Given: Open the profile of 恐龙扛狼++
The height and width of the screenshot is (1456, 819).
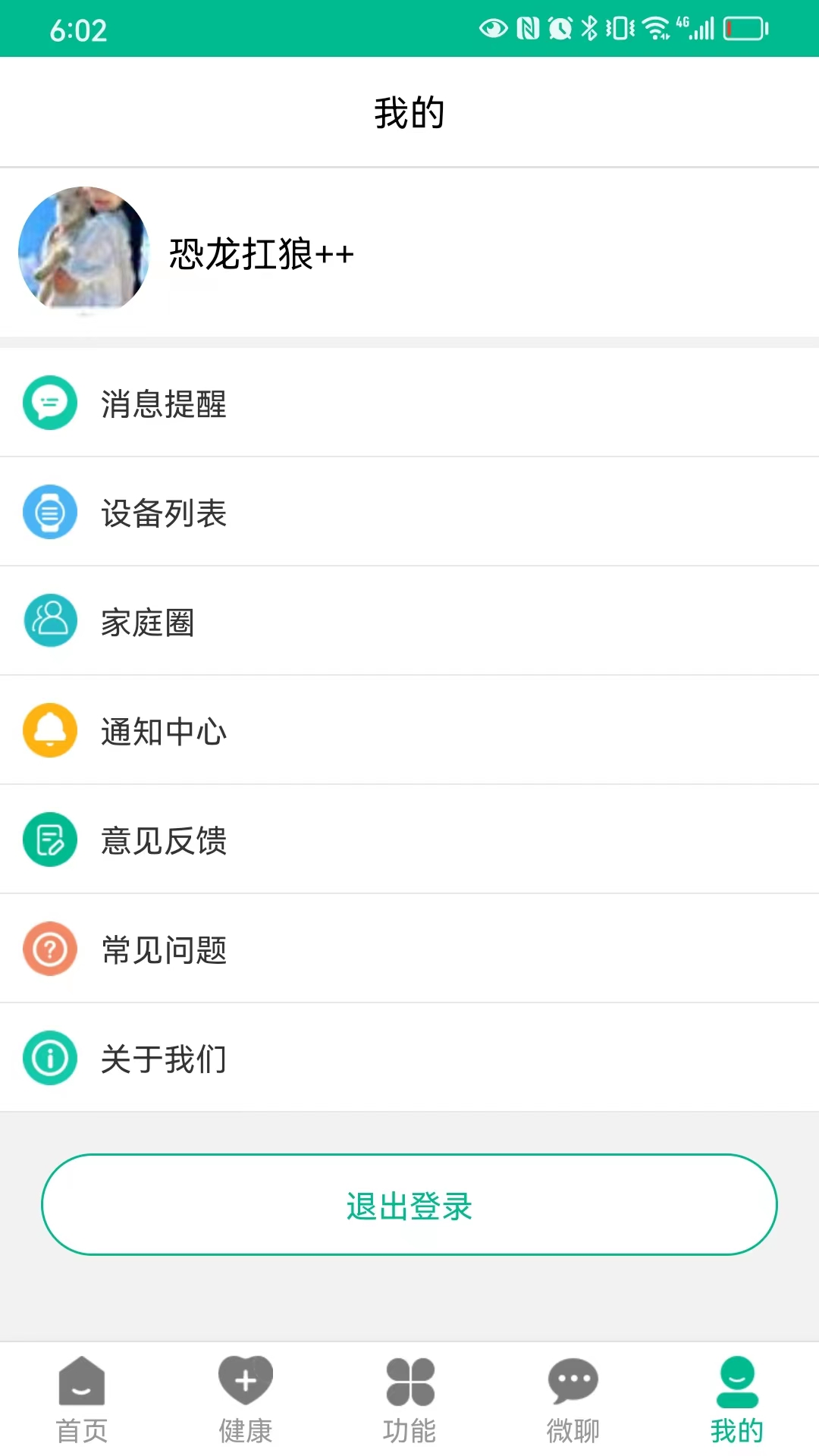Looking at the screenshot, I should (x=262, y=253).
